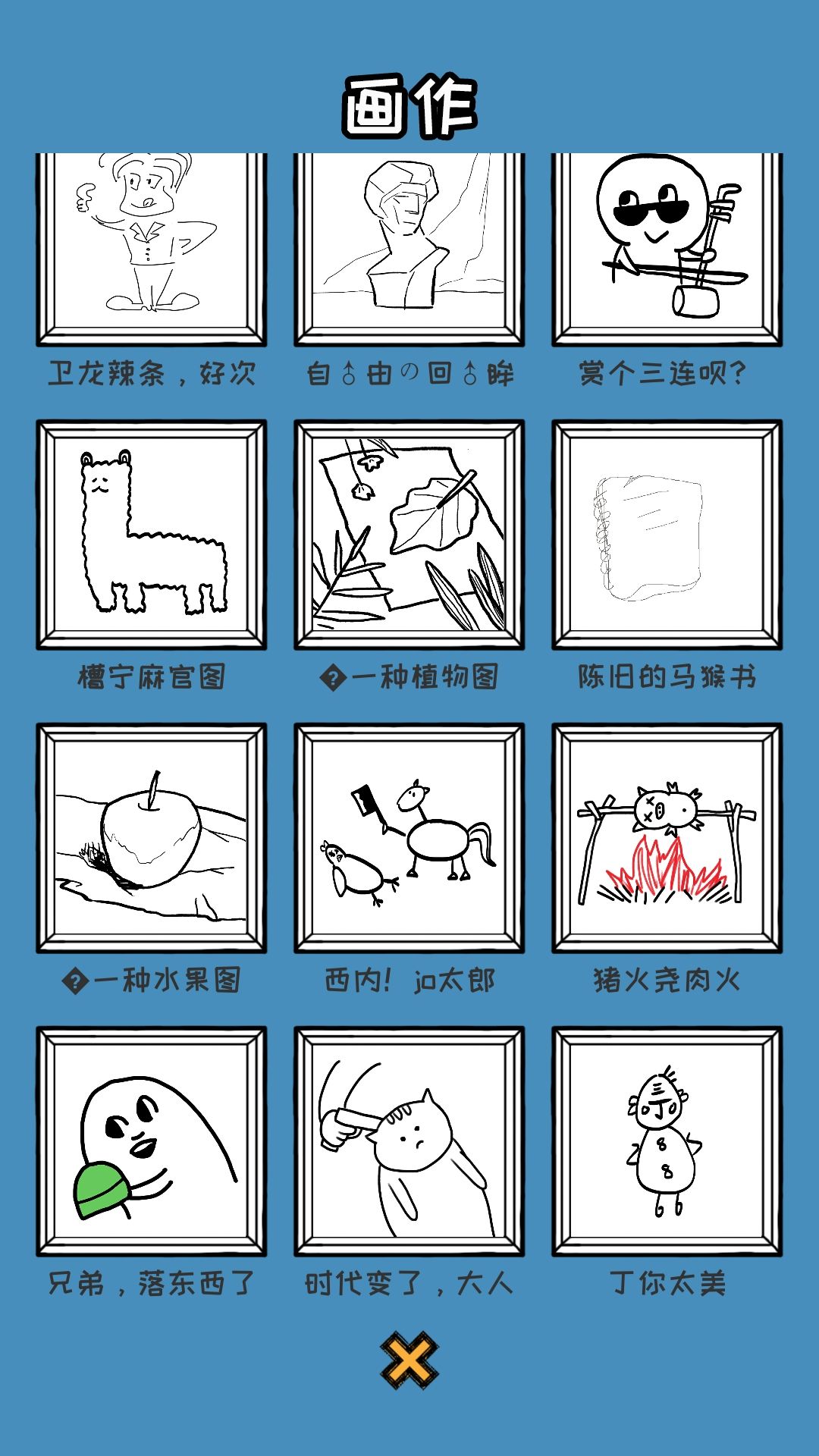Close the 画作 gallery with the X button
Viewport: 819px width, 1456px height.
(x=409, y=1361)
